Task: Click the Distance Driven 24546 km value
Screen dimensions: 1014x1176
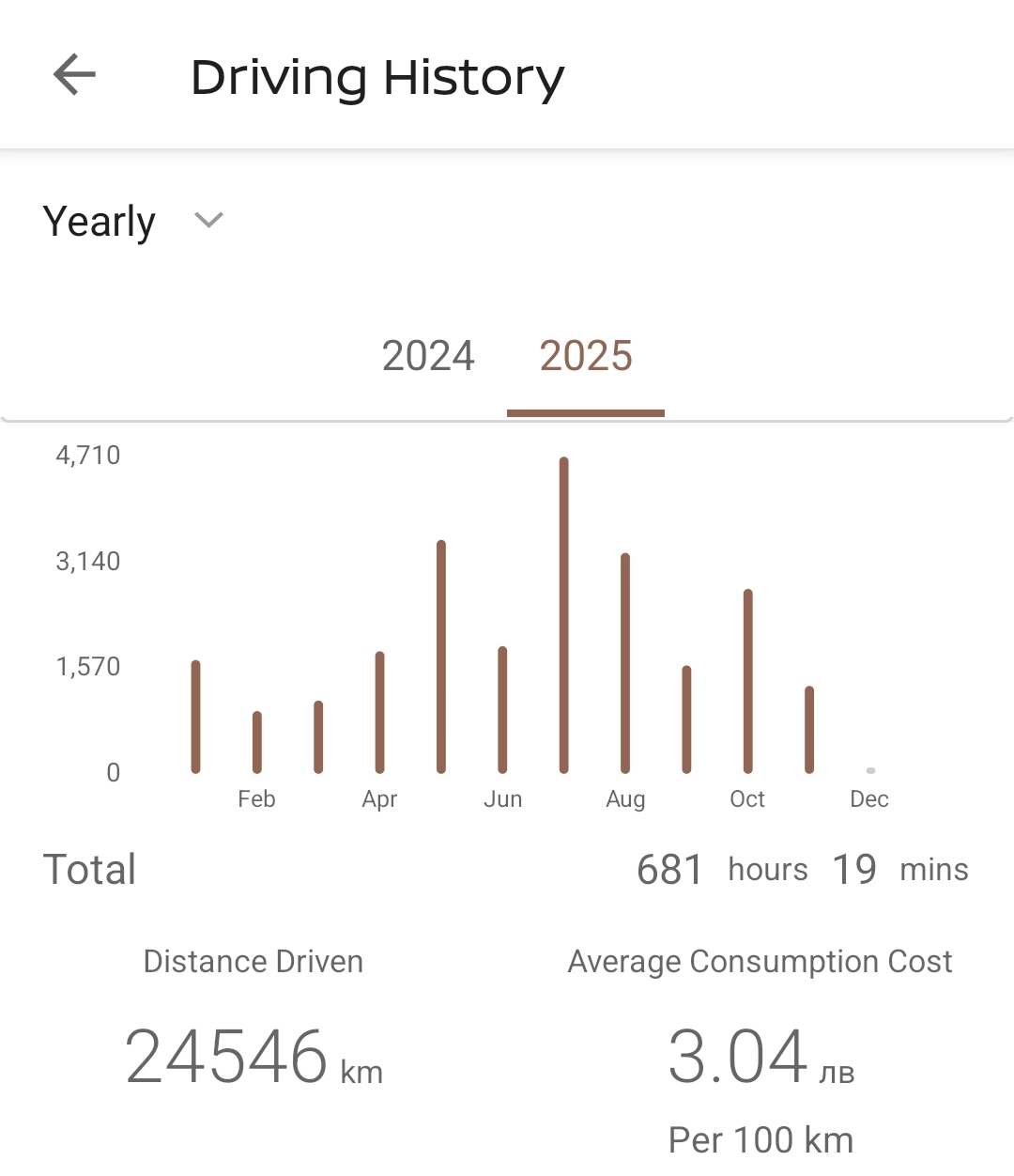Action: click(252, 1057)
